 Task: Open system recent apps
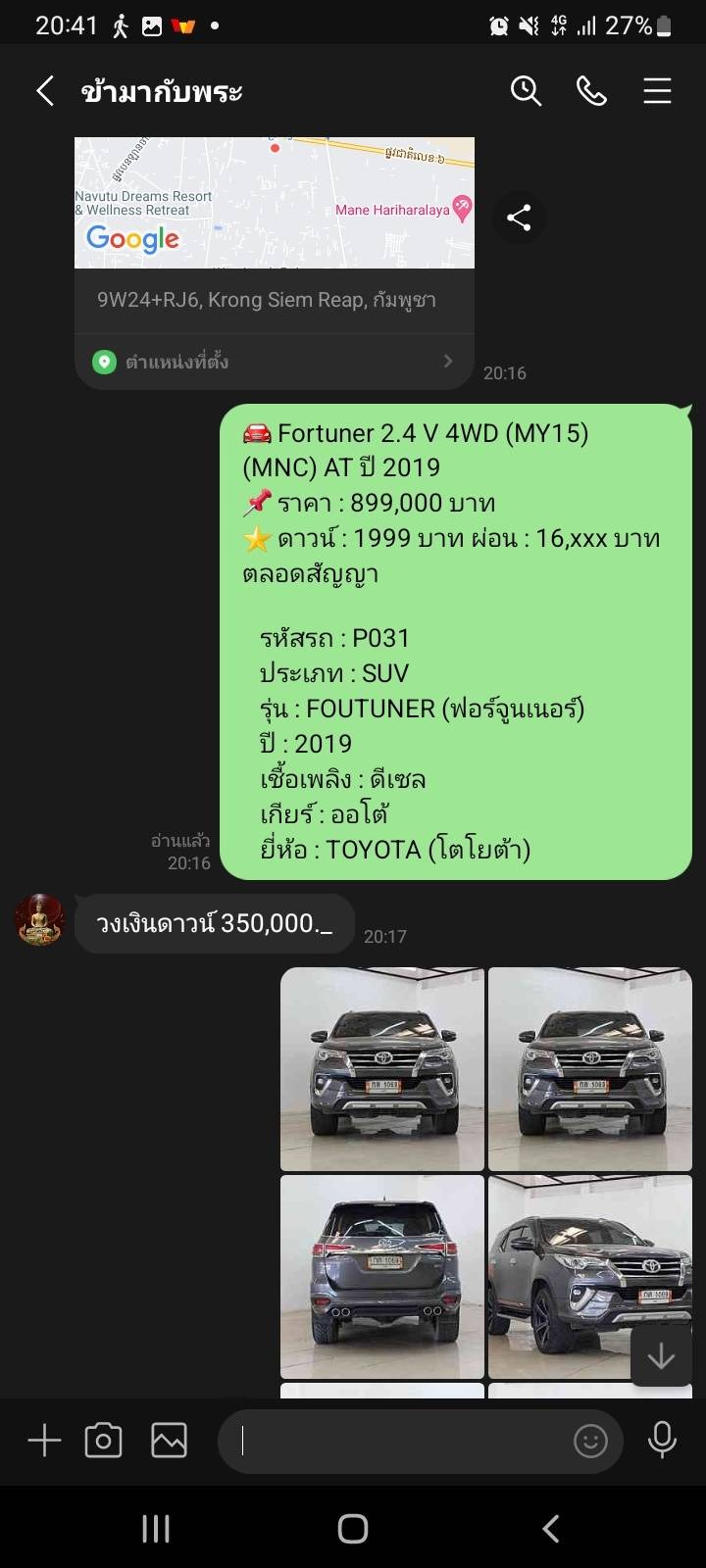click(x=156, y=1529)
